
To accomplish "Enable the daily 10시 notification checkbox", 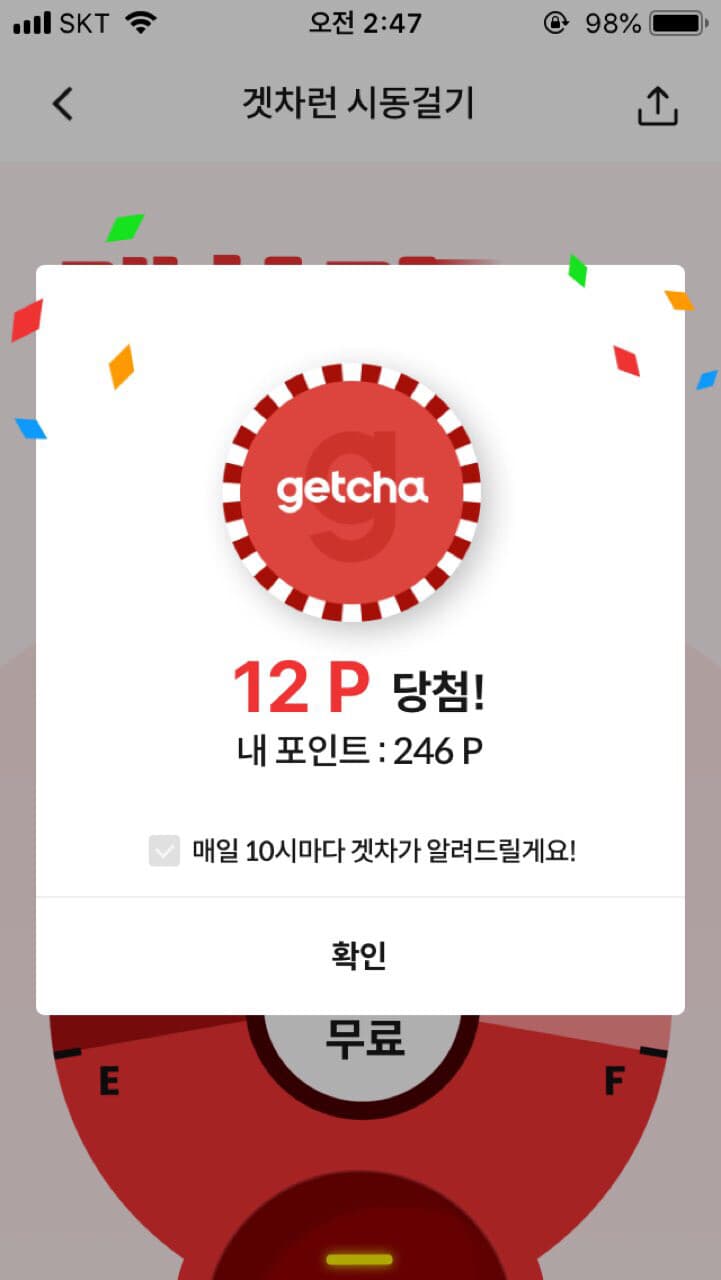I will click(163, 850).
